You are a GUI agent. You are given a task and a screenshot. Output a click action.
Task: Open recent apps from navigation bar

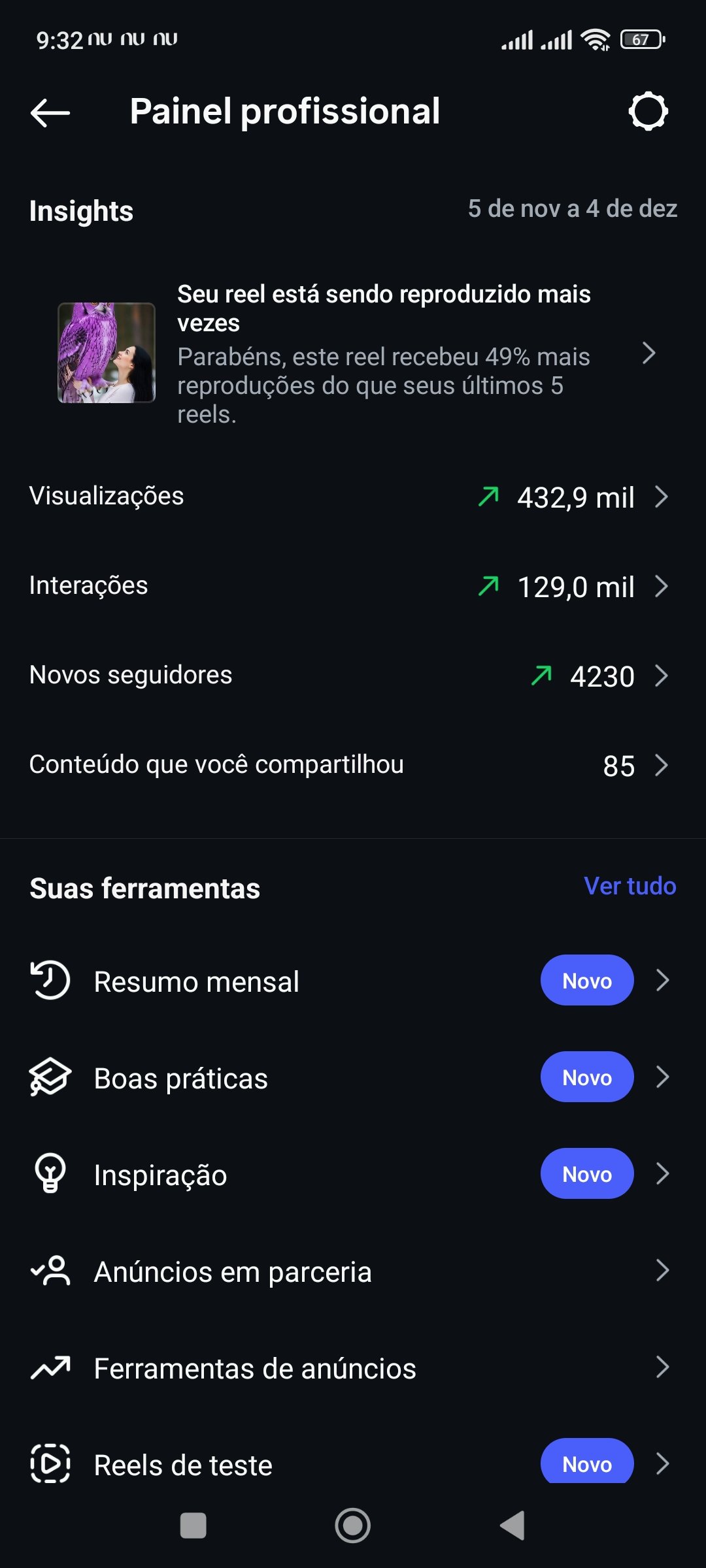click(x=193, y=1526)
